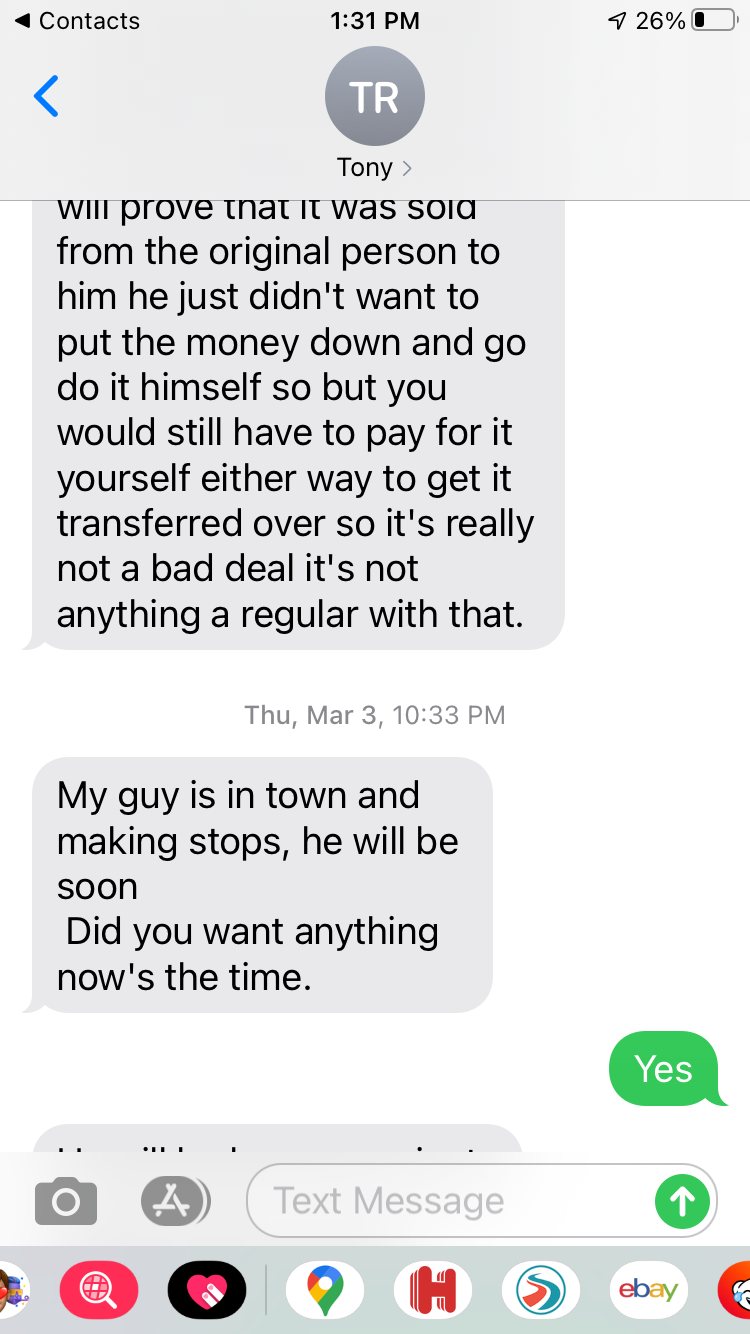Open the teal and red swirl iMessage app

click(540, 1290)
